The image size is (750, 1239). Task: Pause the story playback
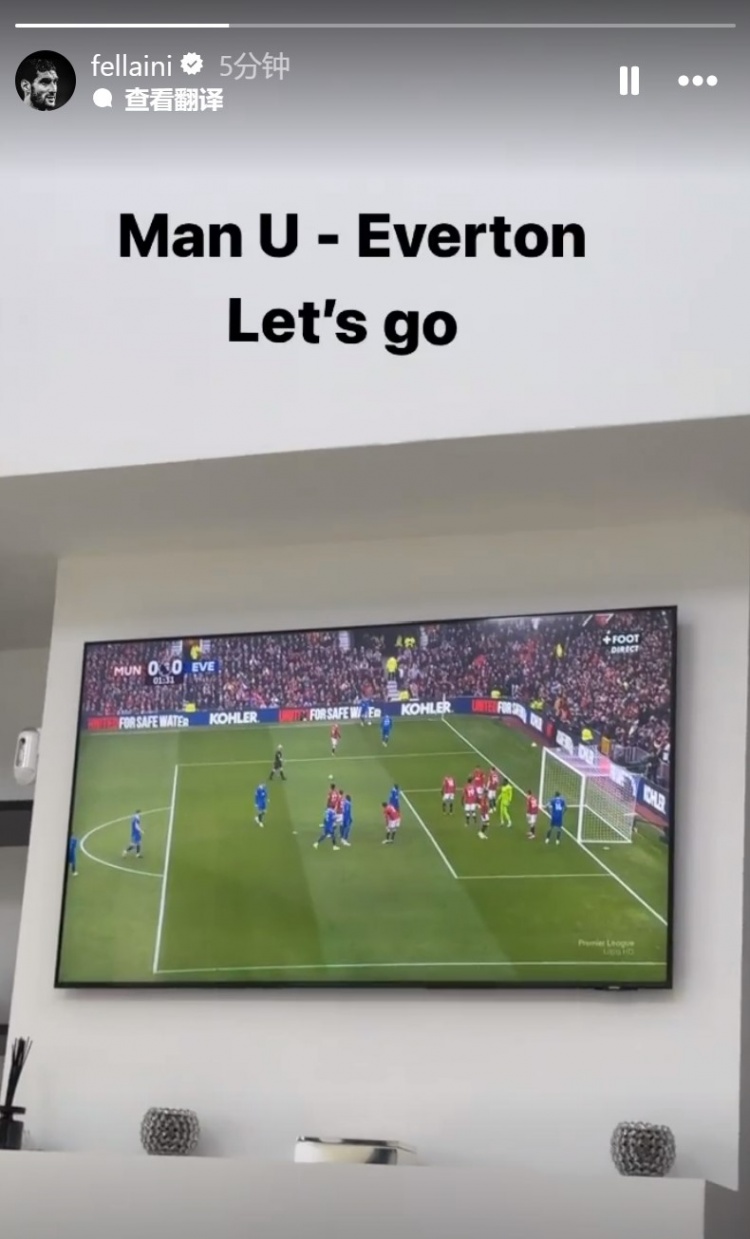pos(629,81)
